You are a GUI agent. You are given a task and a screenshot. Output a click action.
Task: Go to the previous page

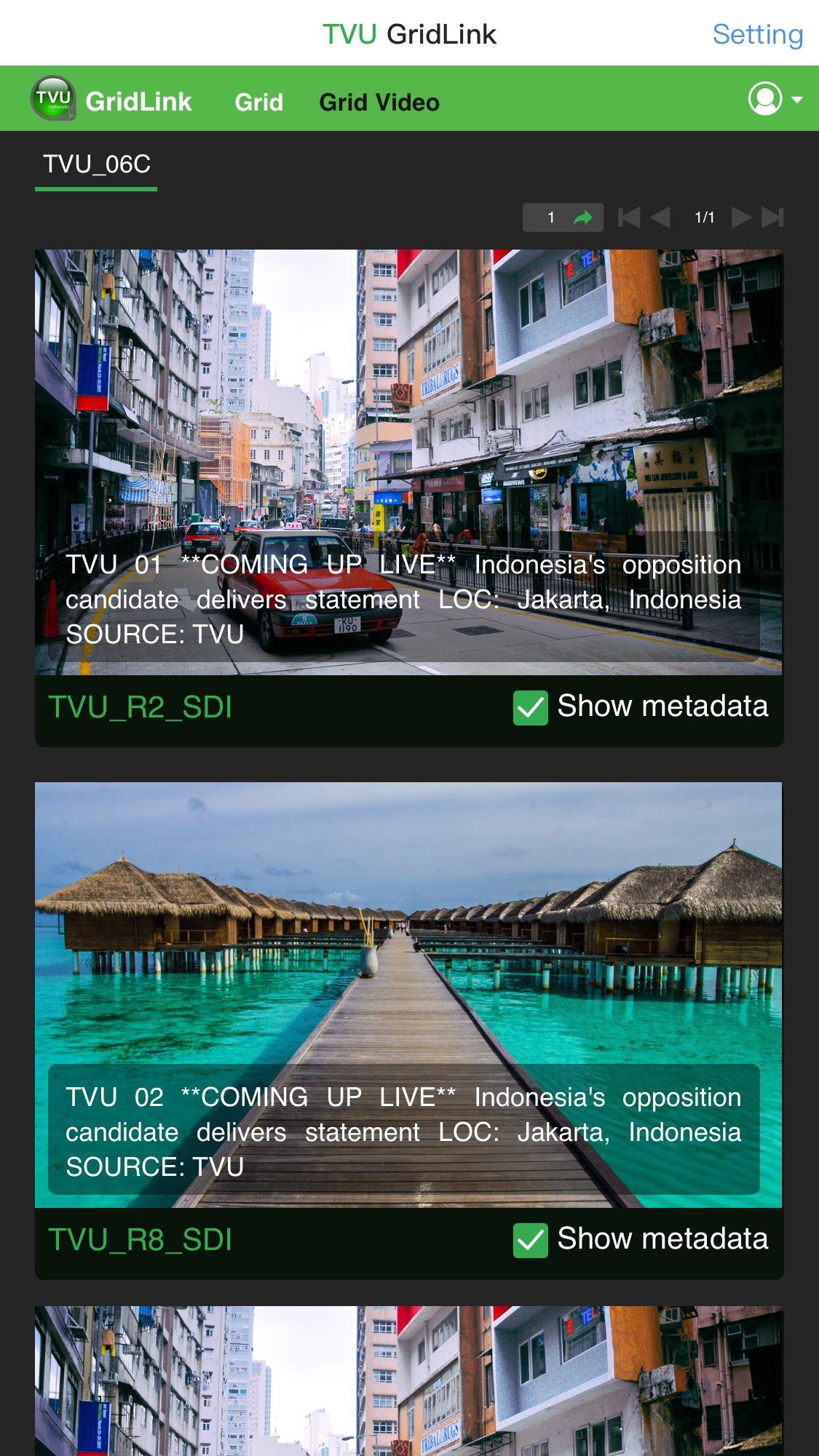click(x=660, y=218)
